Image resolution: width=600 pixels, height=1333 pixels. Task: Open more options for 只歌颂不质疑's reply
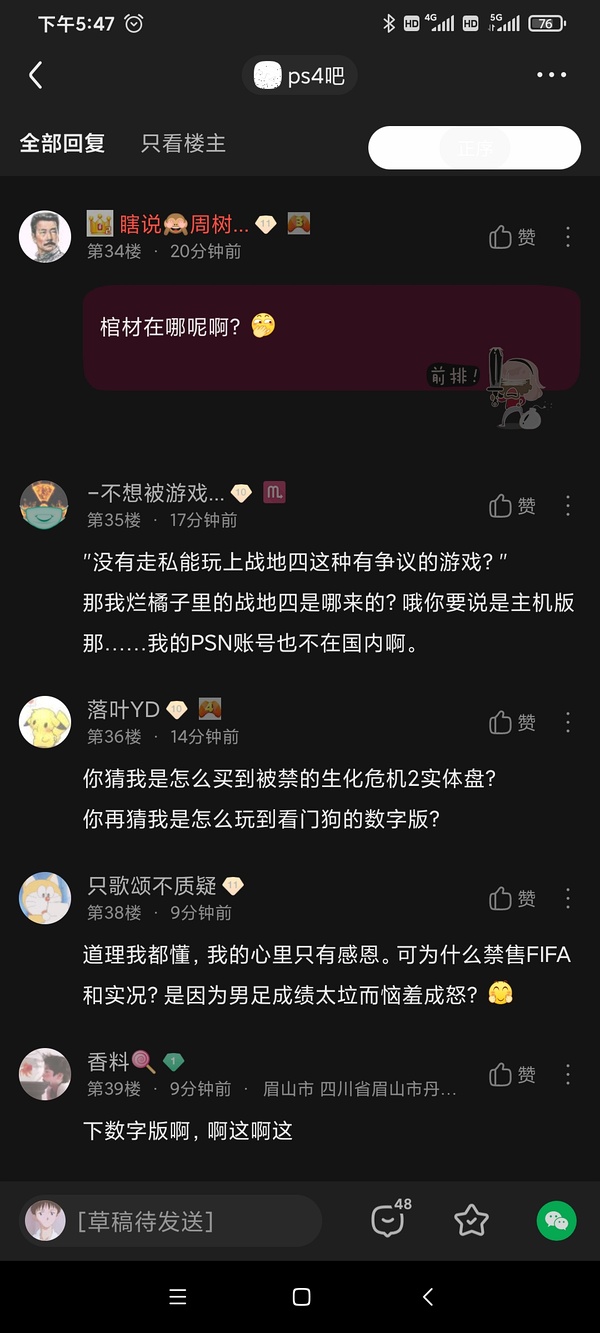coord(568,899)
